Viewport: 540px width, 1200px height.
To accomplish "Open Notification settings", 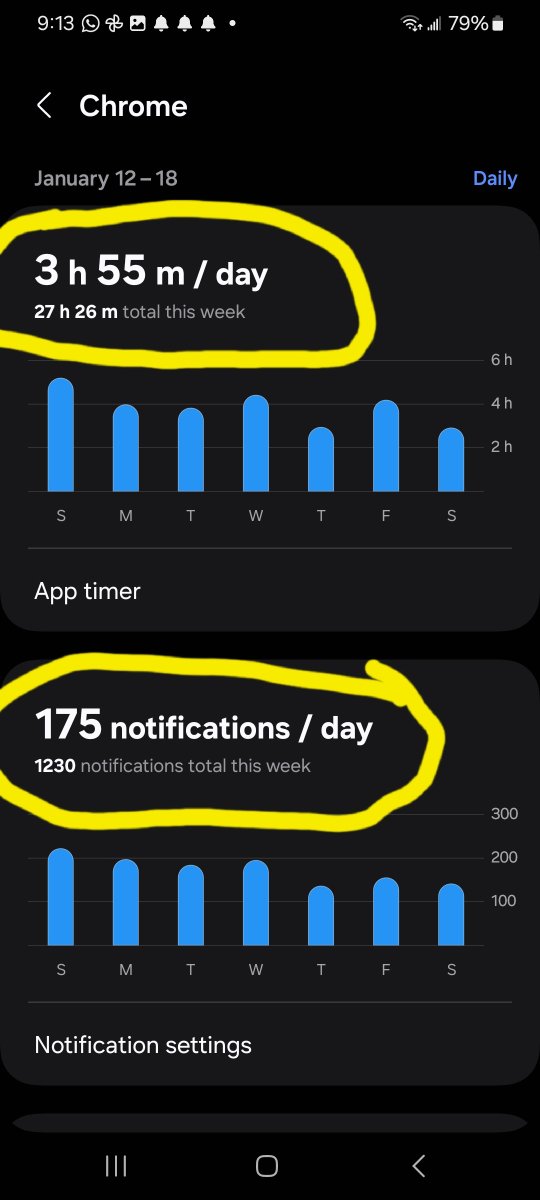I will pos(270,1045).
